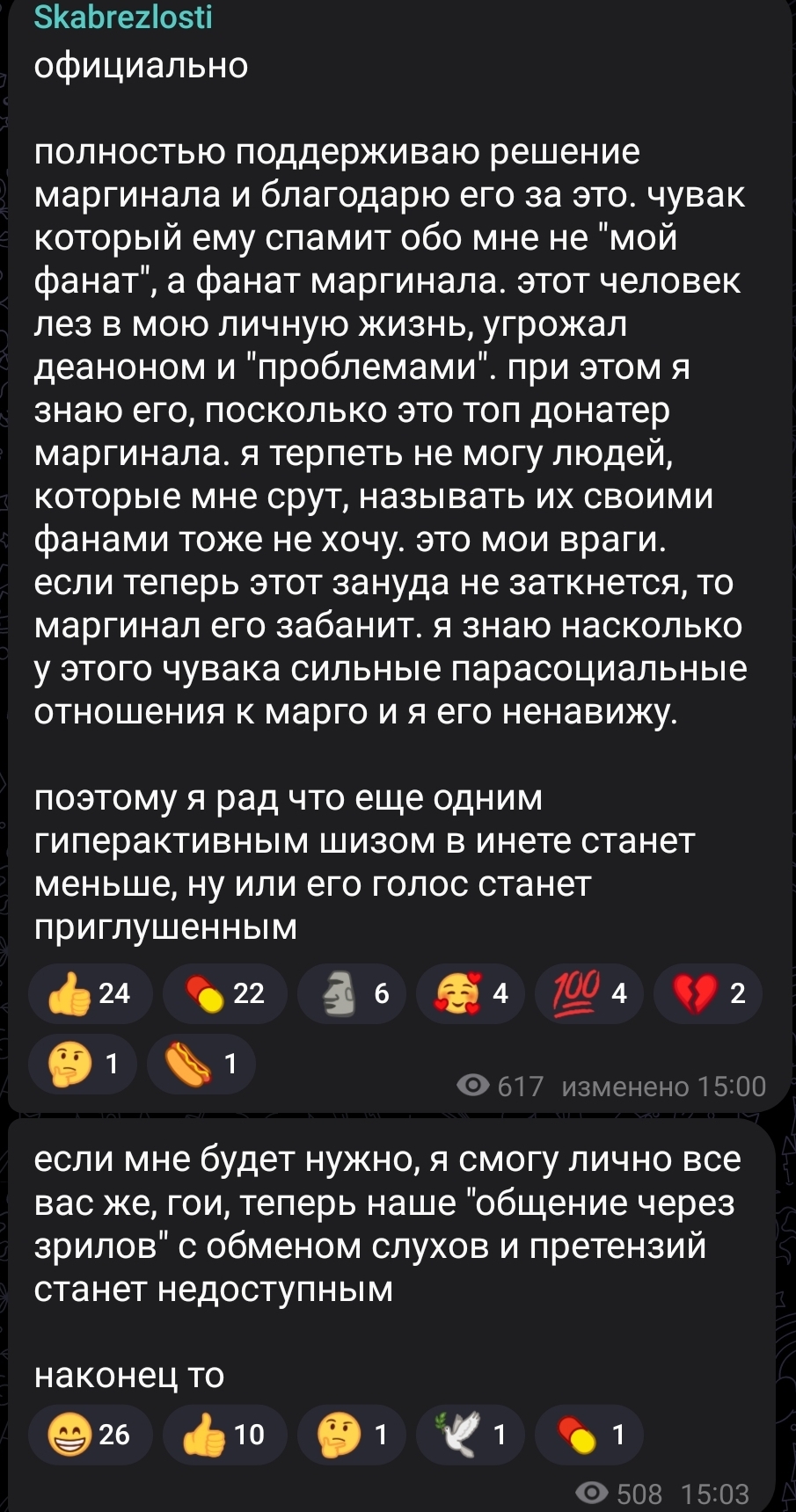
Task: React with the moai statue emoji
Action: (352, 993)
